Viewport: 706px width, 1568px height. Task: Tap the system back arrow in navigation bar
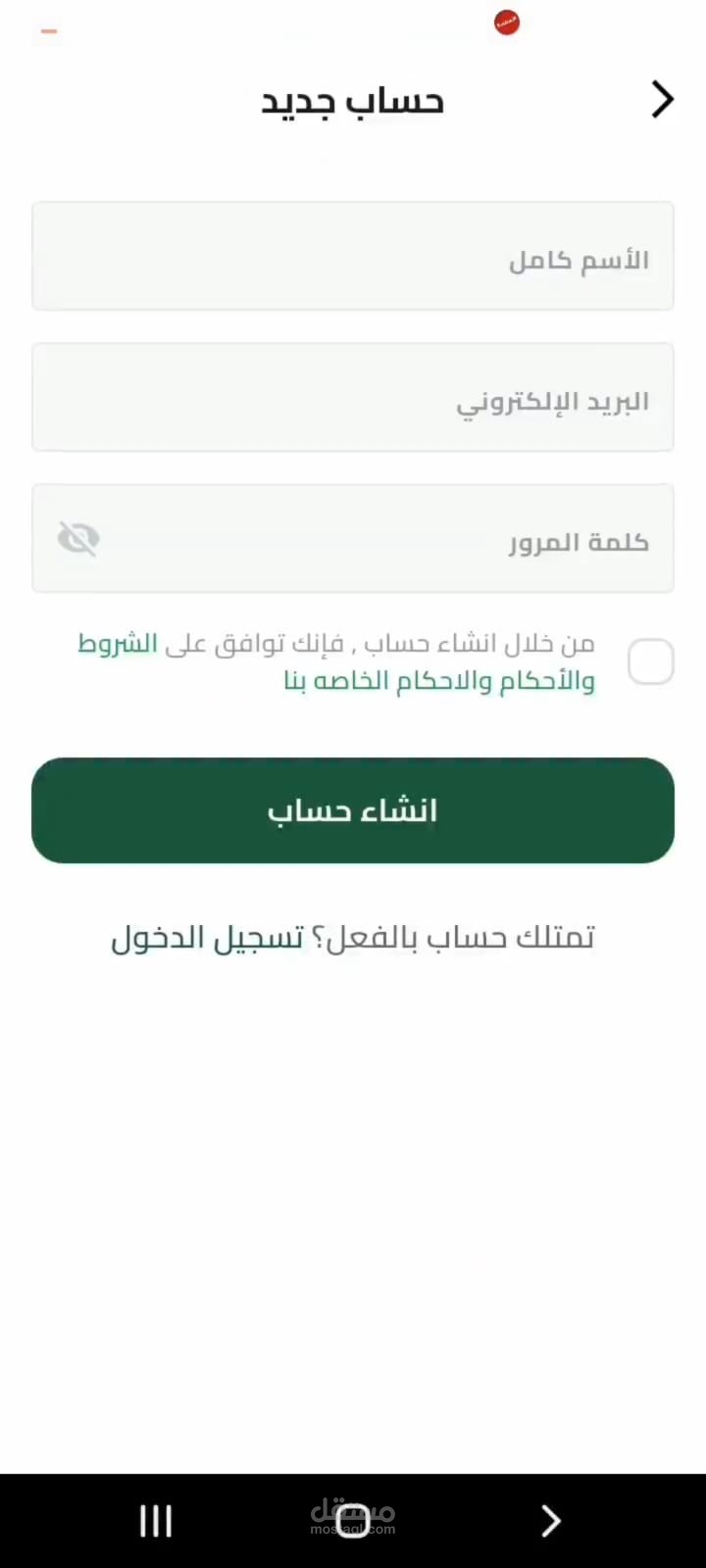tap(551, 1521)
